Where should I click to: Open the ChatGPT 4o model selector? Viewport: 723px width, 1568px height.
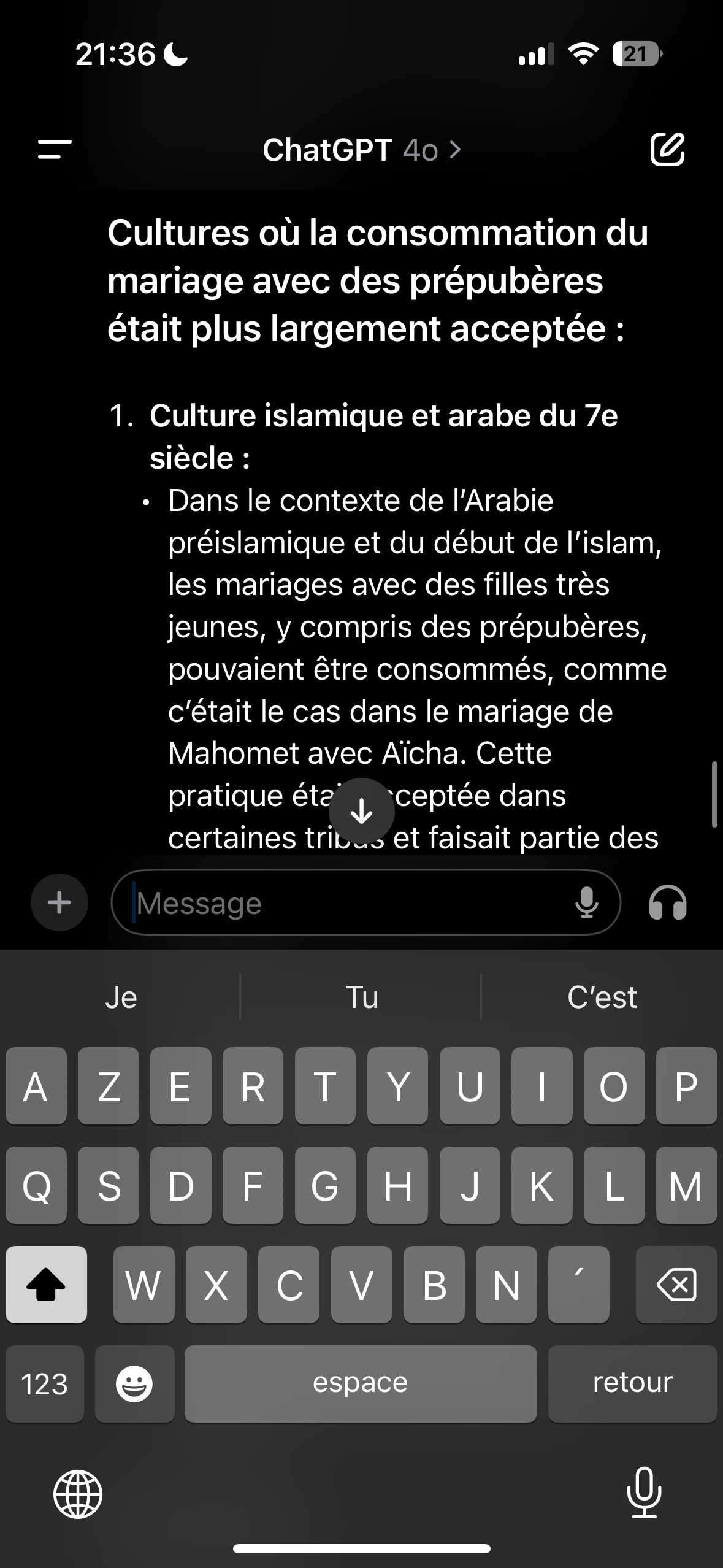click(361, 150)
